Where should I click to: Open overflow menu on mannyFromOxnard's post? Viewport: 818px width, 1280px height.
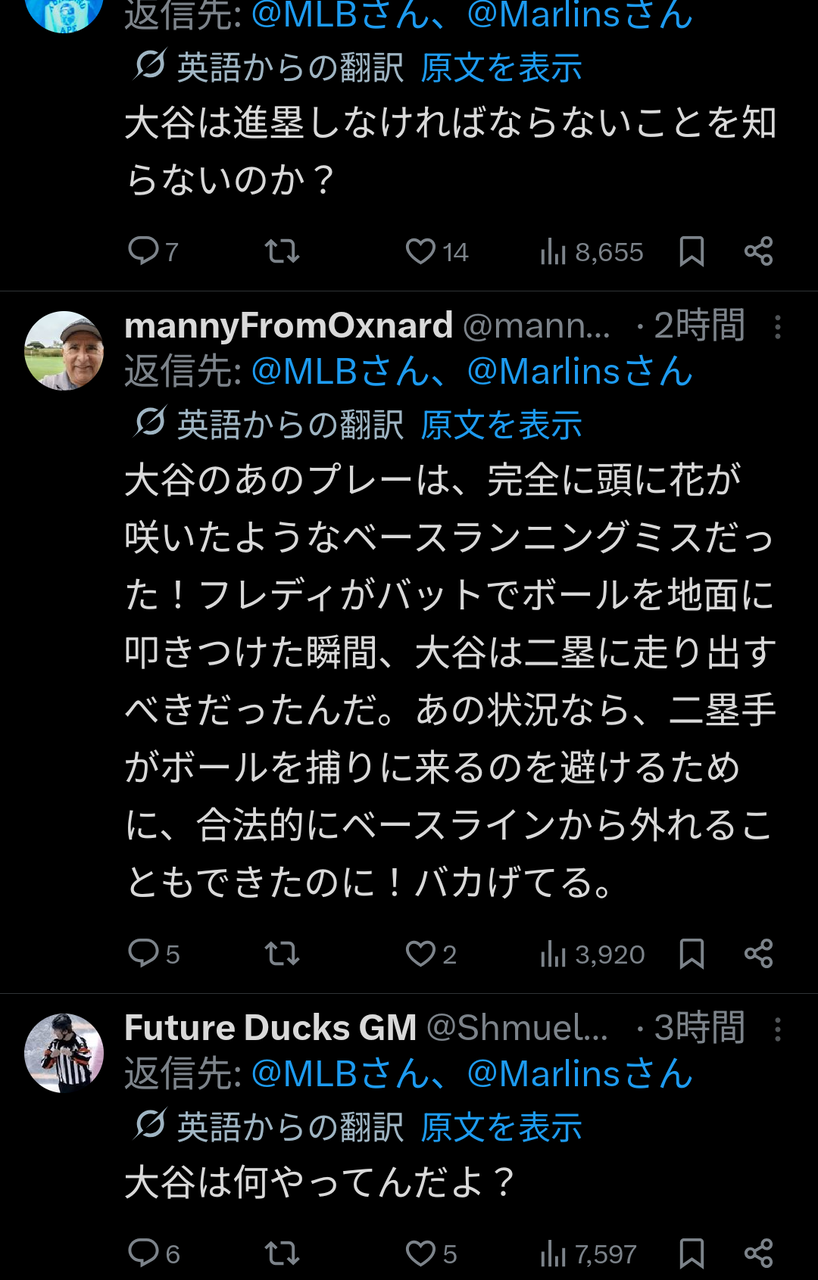point(778,327)
